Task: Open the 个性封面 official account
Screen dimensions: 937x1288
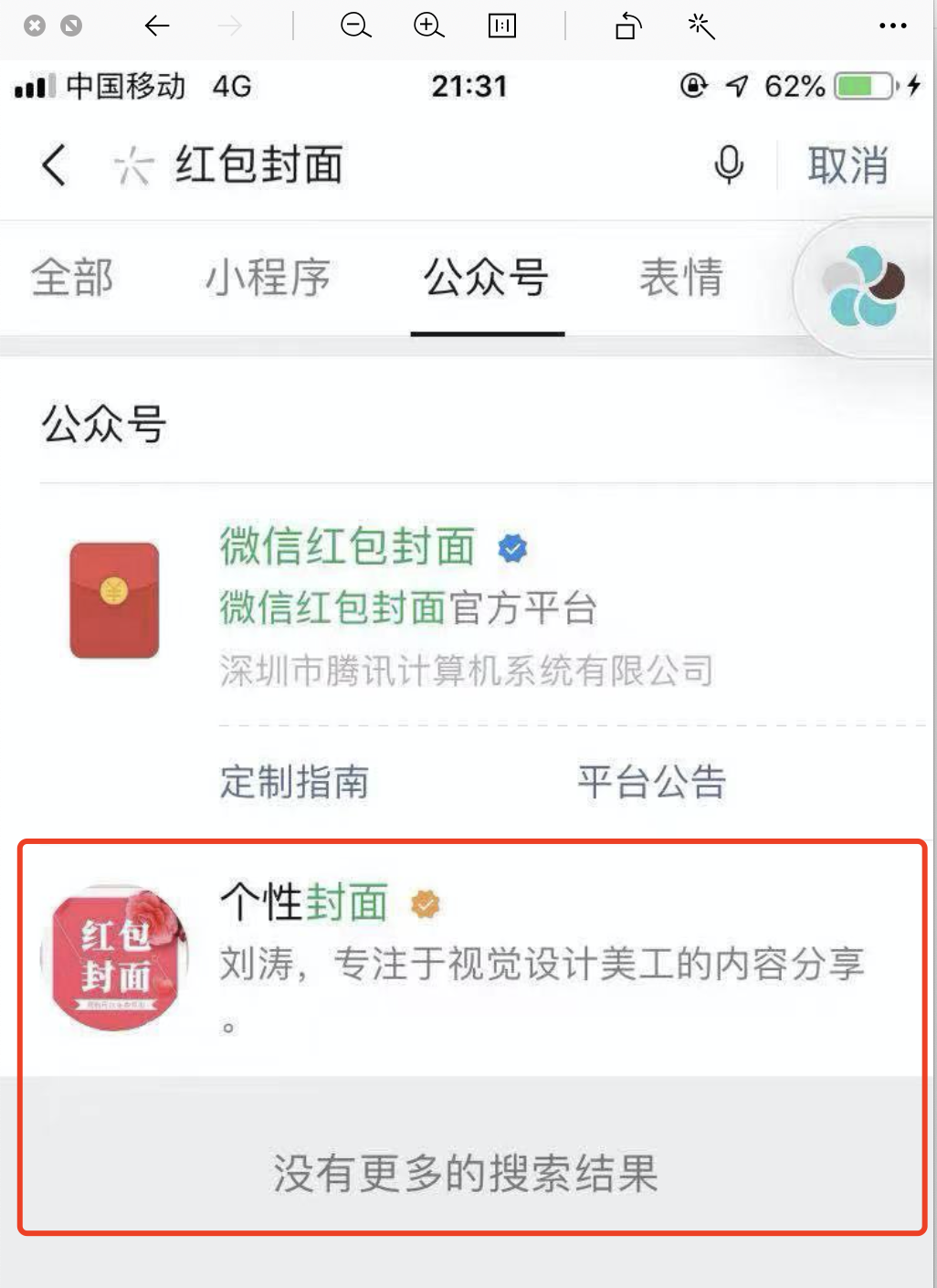Action: click(303, 903)
